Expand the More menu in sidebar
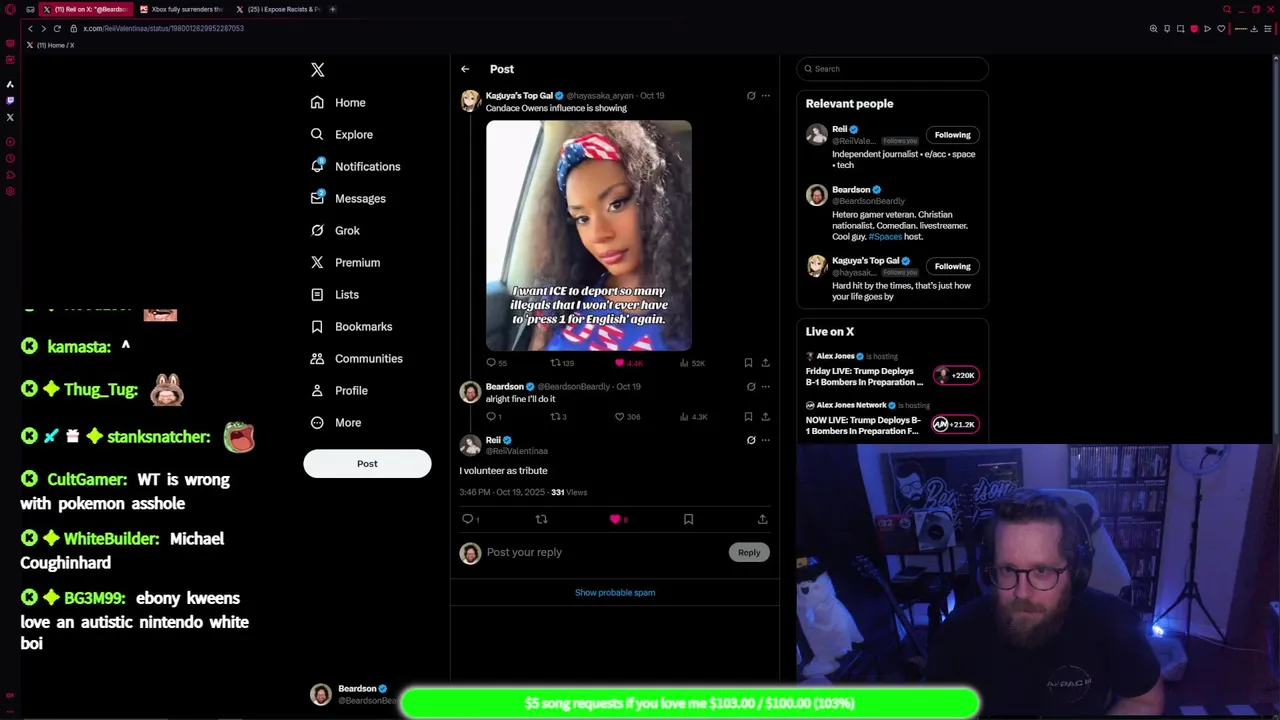1280x720 pixels. [x=347, y=422]
